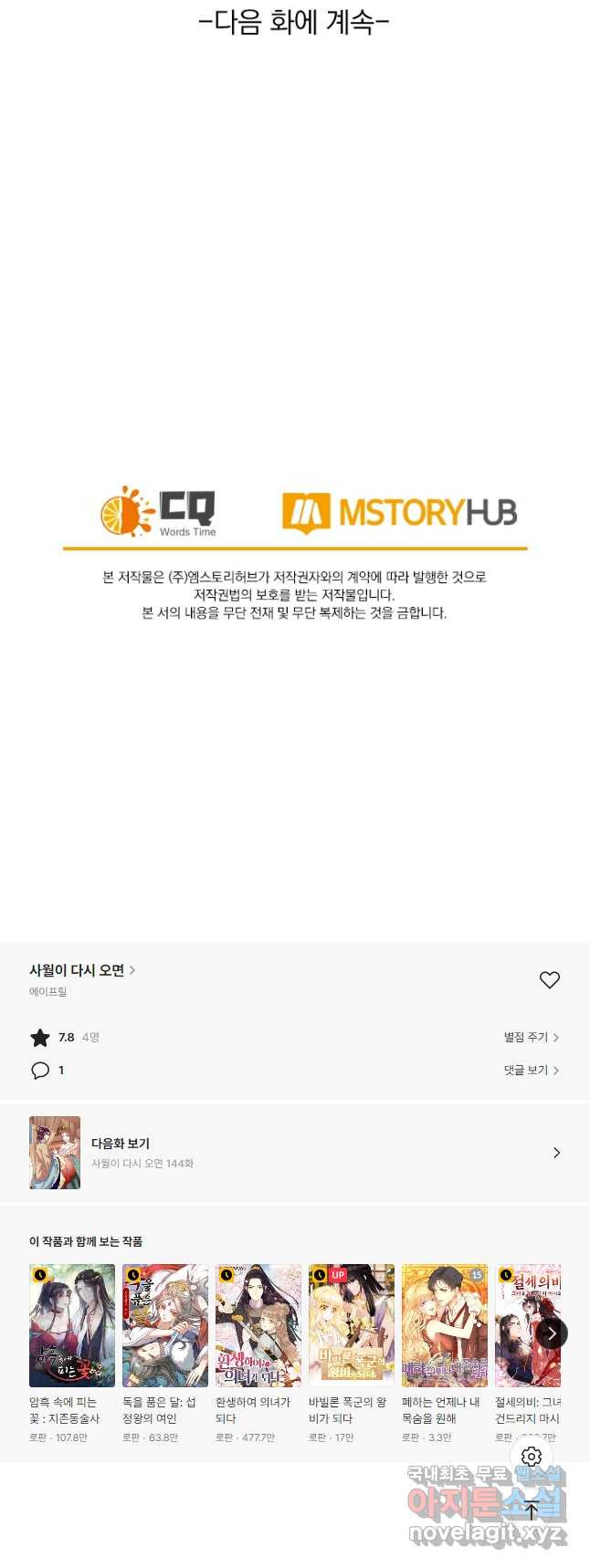Like this webtoon with the heart icon
This screenshot has height=1568, width=590.
[x=549, y=979]
